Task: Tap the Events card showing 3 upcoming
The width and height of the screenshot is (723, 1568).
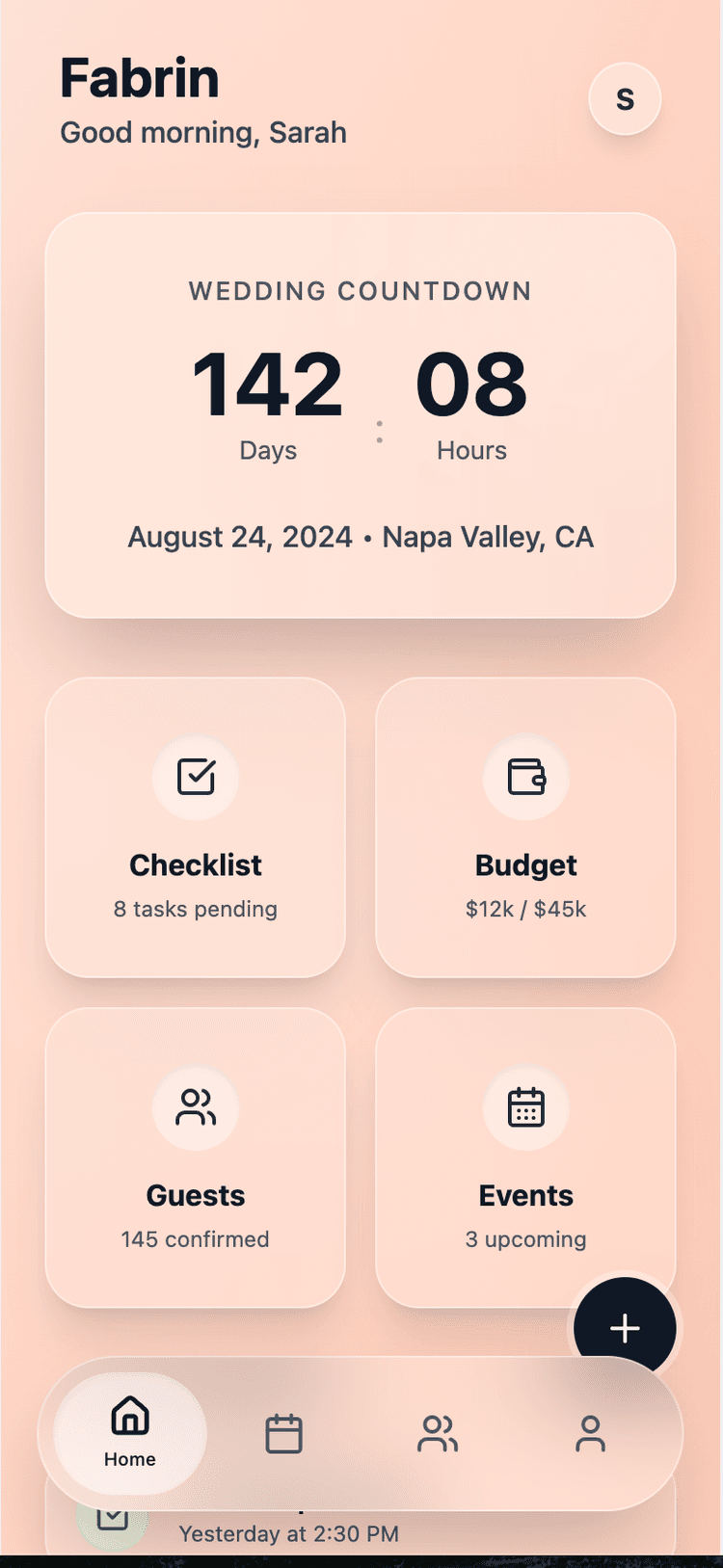Action: 526,1159
